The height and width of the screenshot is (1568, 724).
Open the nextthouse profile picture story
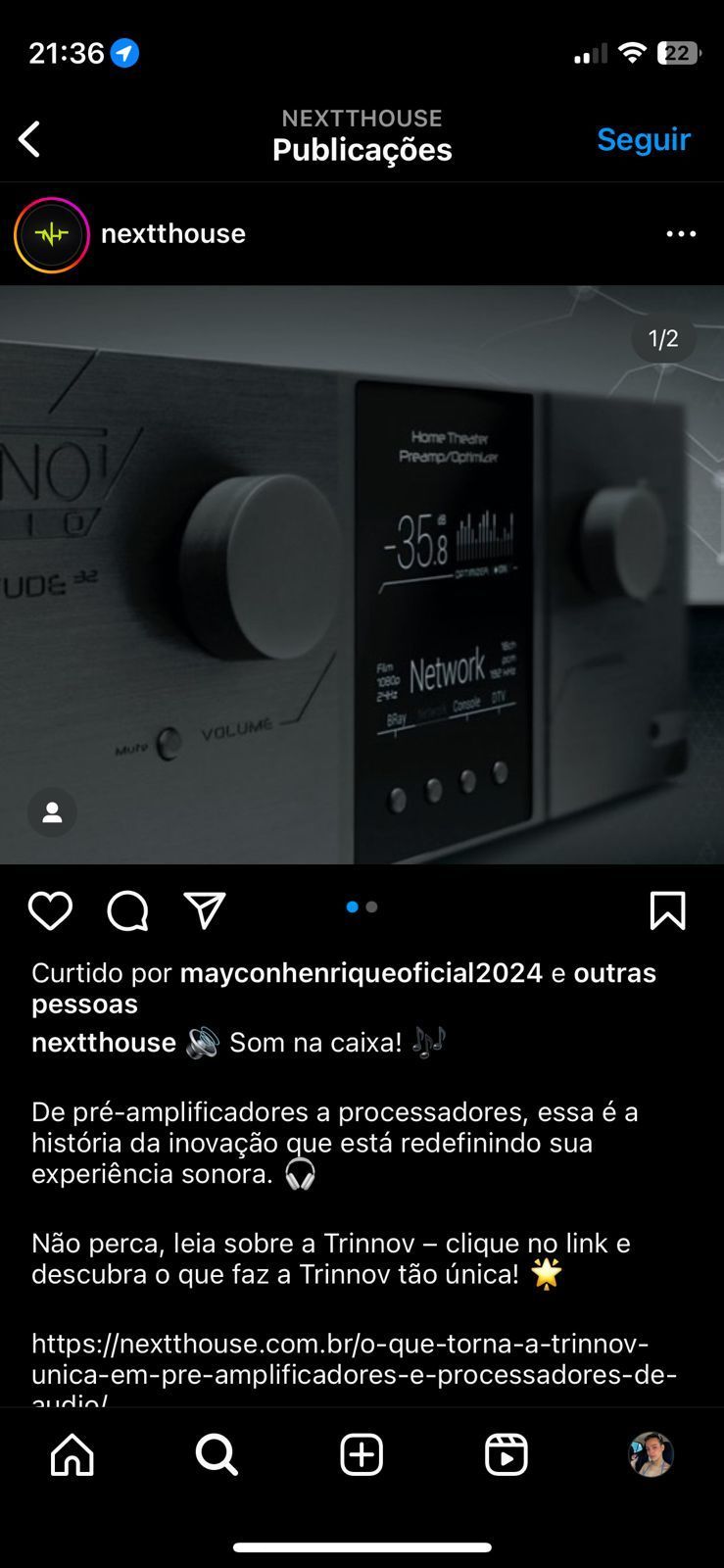click(51, 235)
